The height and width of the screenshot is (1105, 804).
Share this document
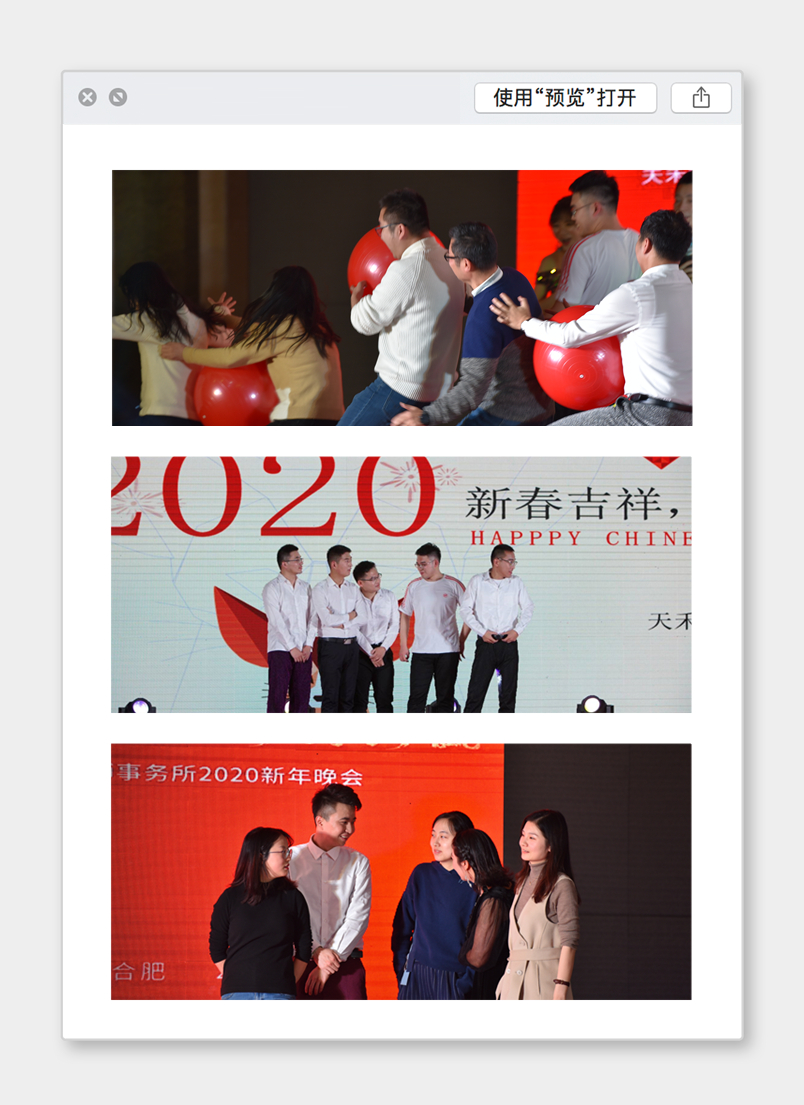click(701, 98)
